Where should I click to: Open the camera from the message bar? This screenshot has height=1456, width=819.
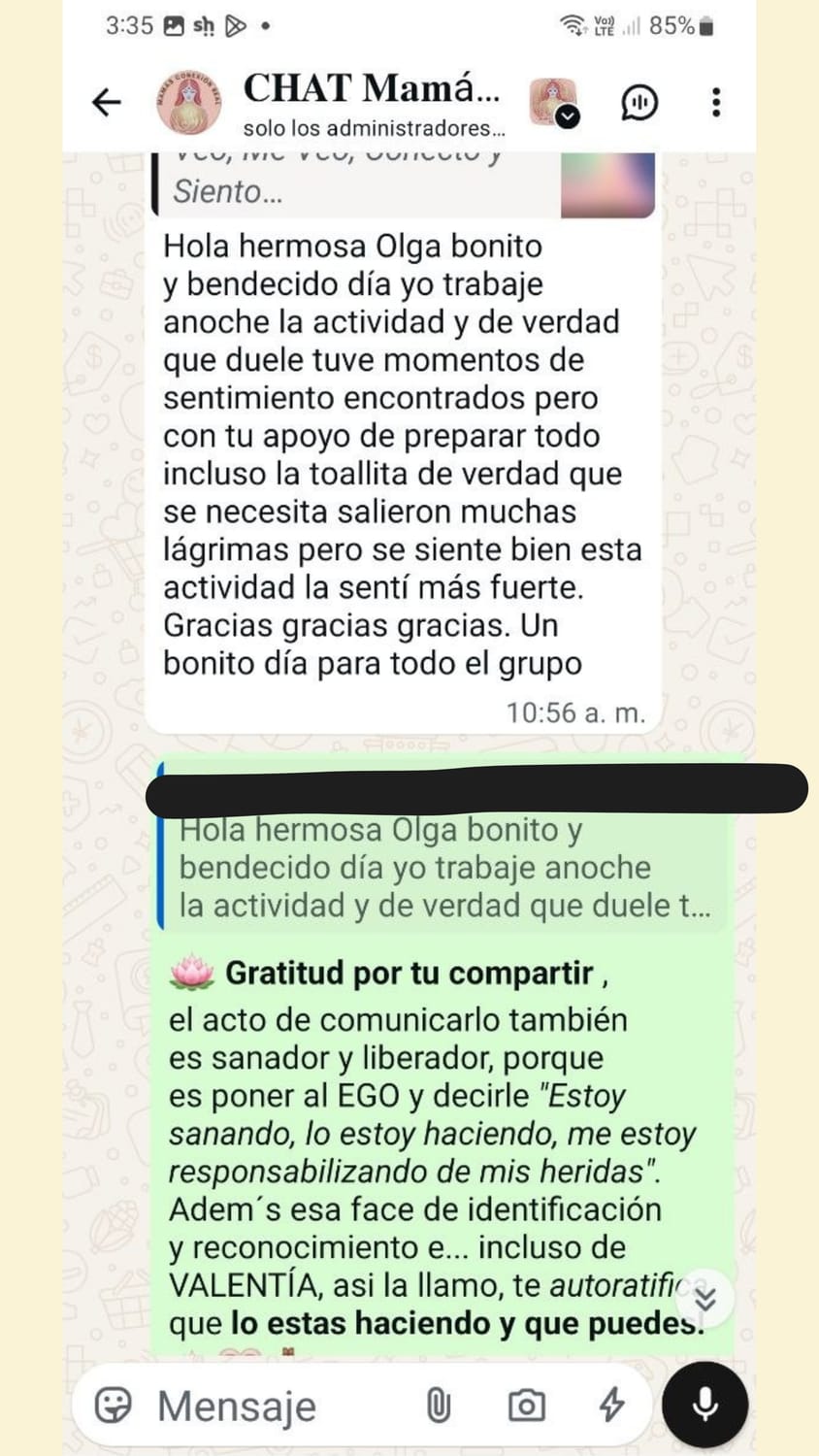(526, 1405)
